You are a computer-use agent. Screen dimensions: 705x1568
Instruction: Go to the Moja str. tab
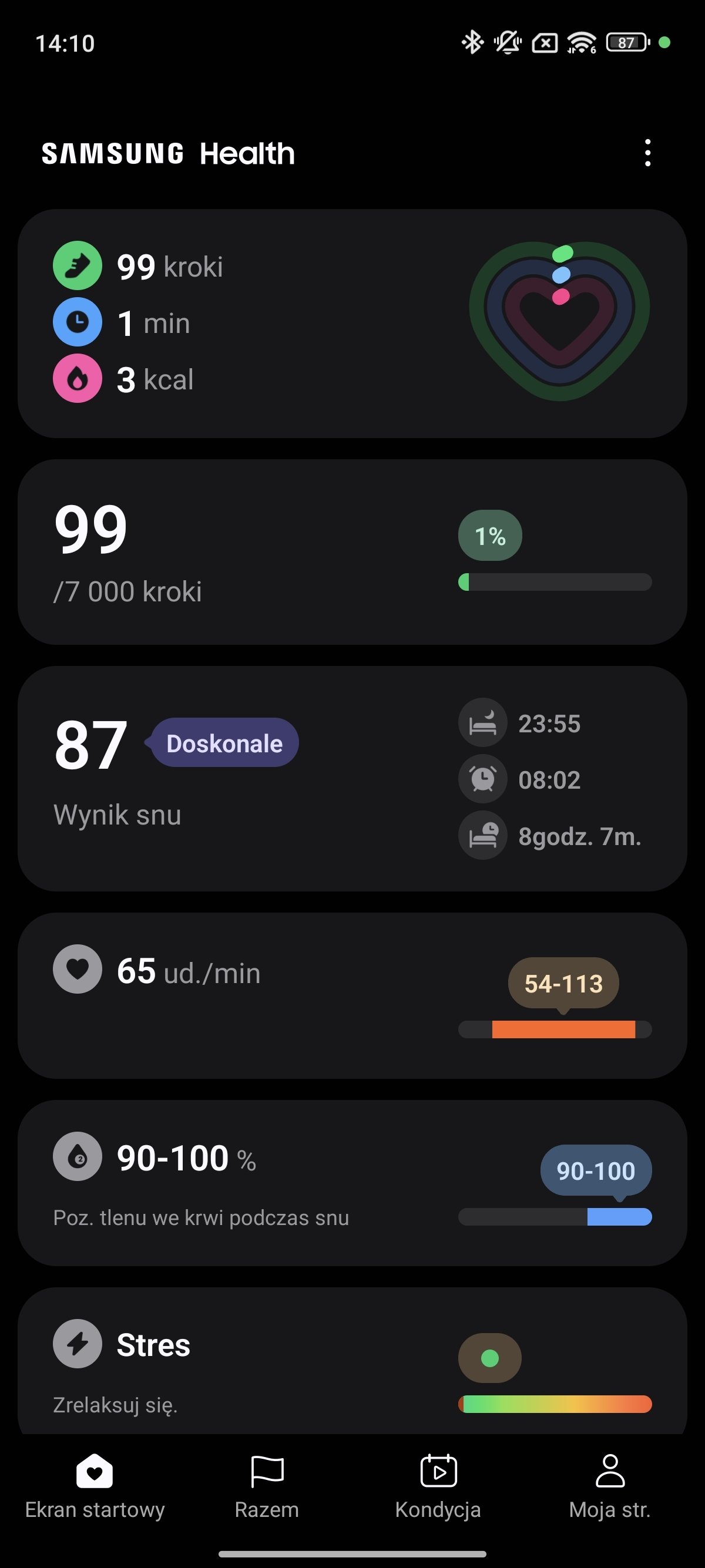point(610,1486)
